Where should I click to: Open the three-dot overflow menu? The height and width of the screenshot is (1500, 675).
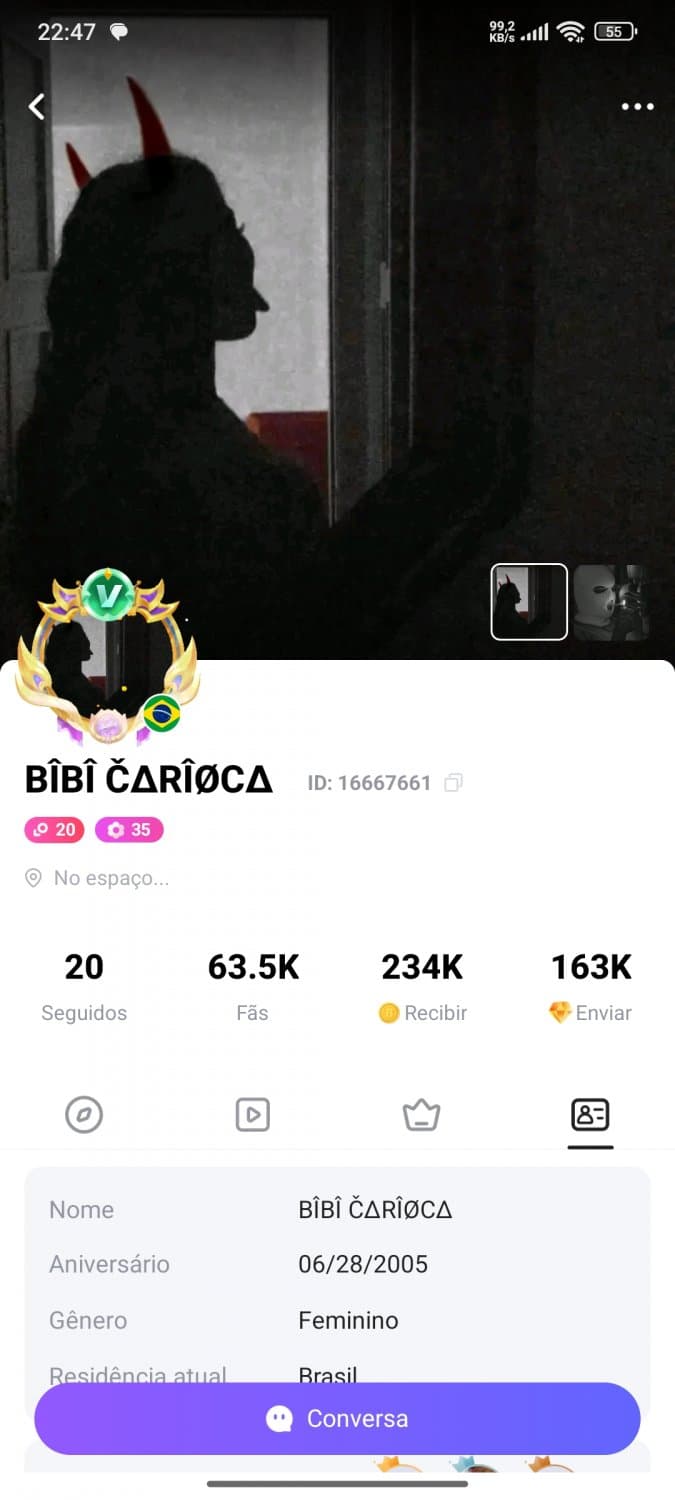pos(637,107)
